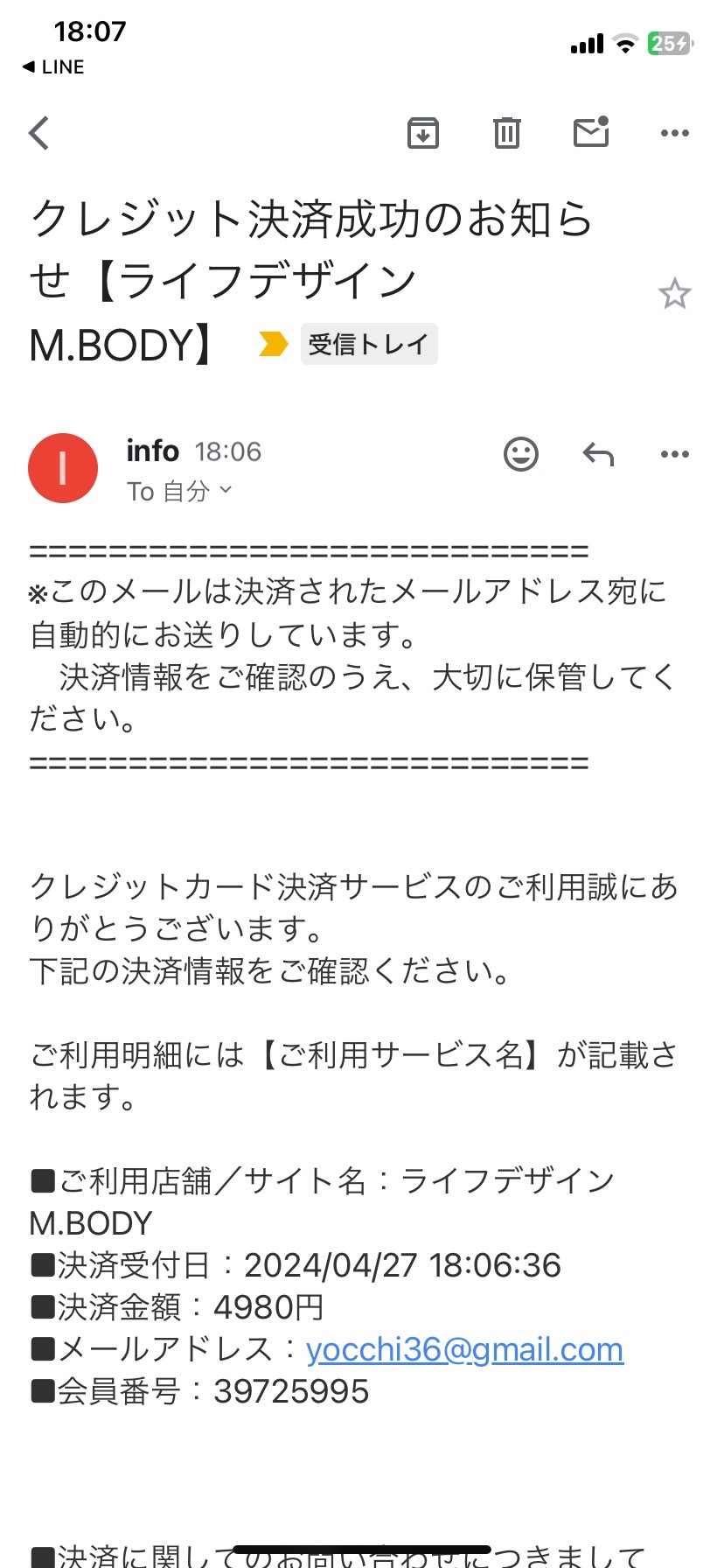
Task: Open the top toolbar overflow menu
Action: (x=675, y=133)
